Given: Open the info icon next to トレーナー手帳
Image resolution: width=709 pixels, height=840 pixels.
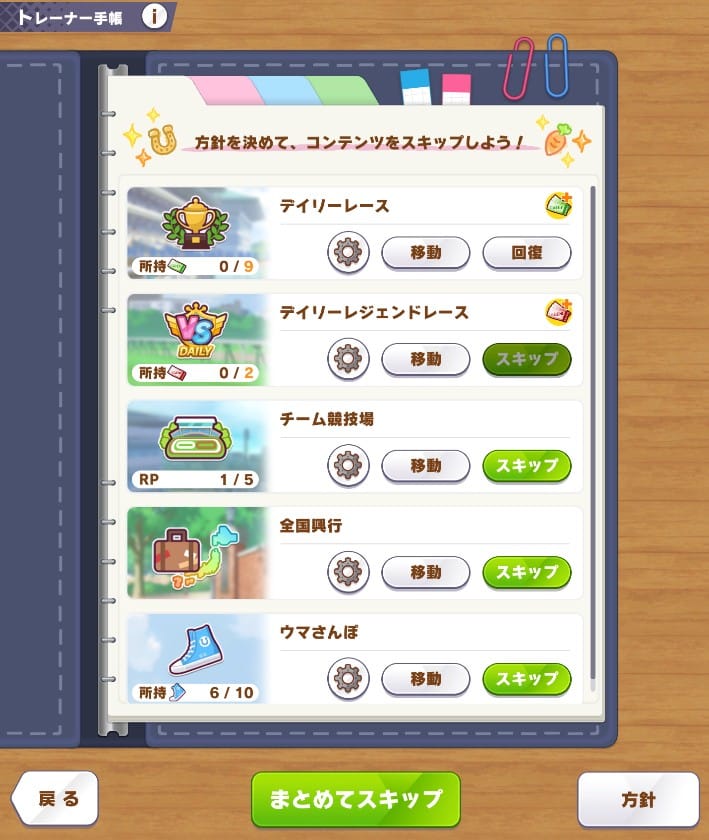Looking at the screenshot, I should point(154,16).
